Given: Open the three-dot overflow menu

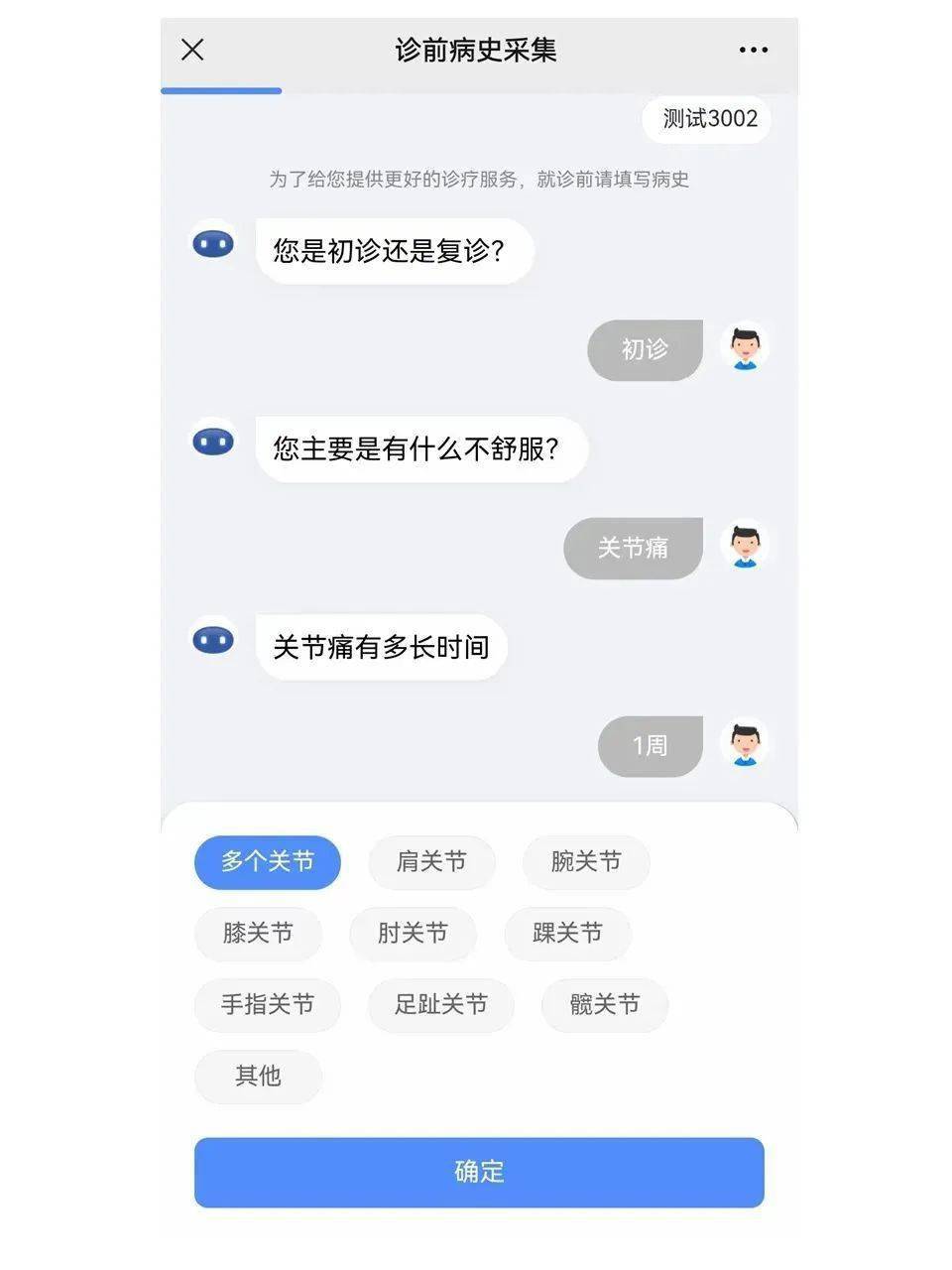Looking at the screenshot, I should [x=754, y=50].
